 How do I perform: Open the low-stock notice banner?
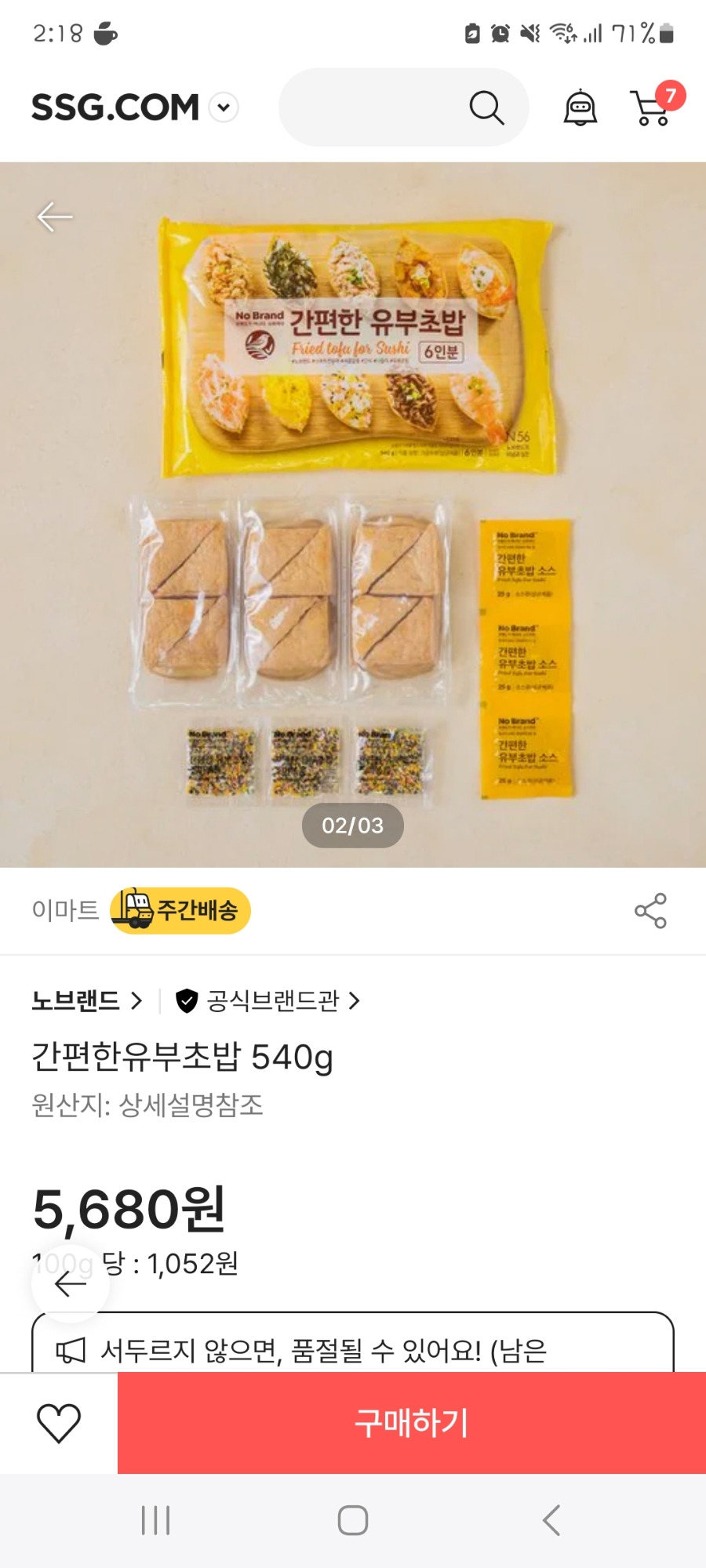tap(352, 1350)
